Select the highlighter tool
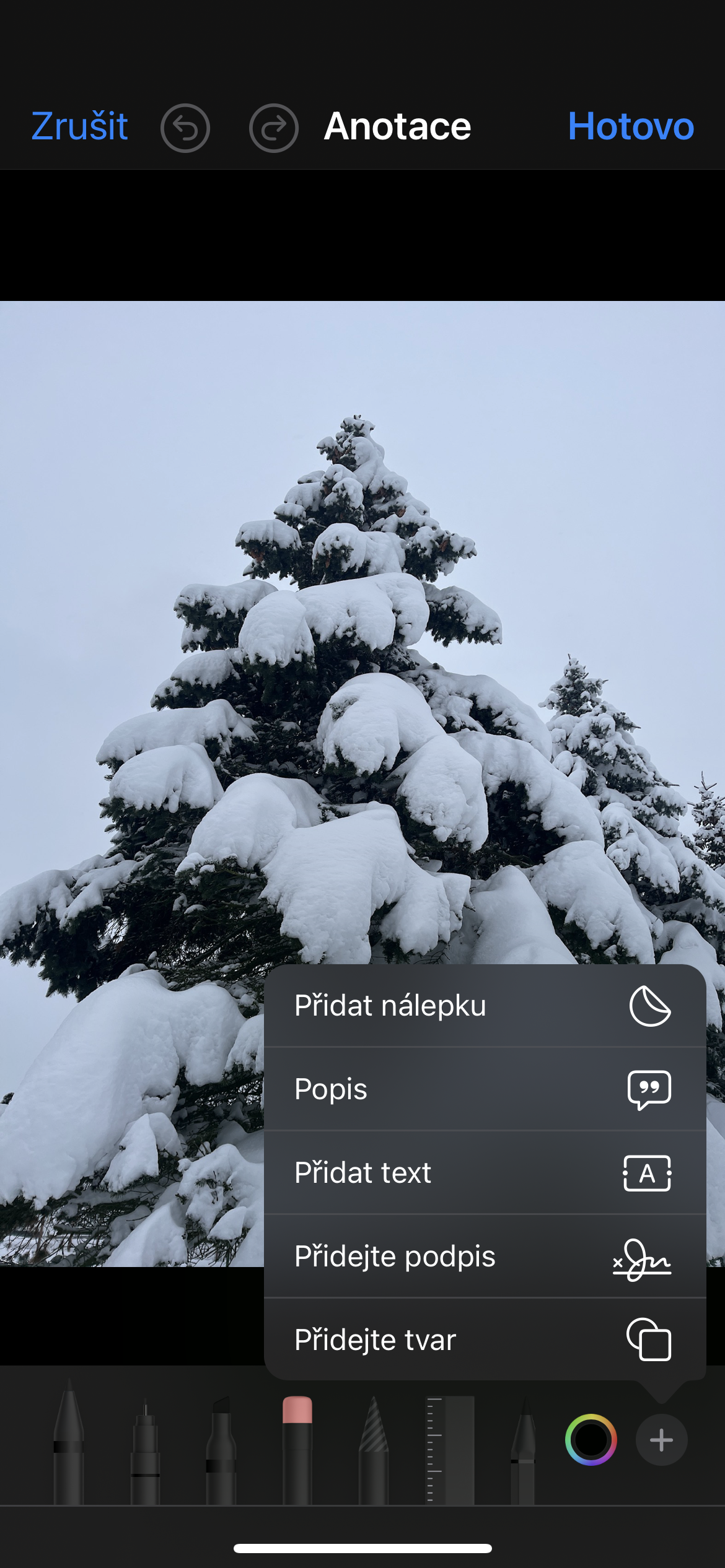The height and width of the screenshot is (1568, 725). 221,1449
